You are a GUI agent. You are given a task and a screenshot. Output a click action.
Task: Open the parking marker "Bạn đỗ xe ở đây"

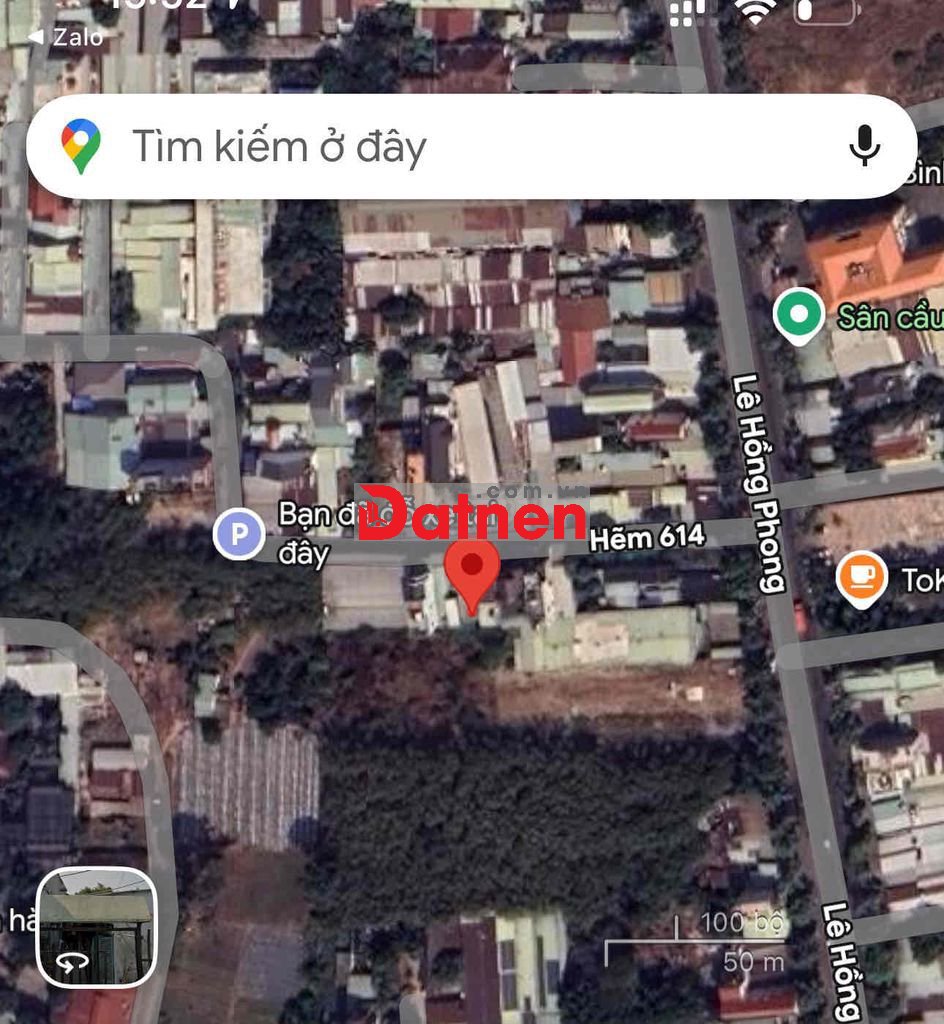pos(239,534)
